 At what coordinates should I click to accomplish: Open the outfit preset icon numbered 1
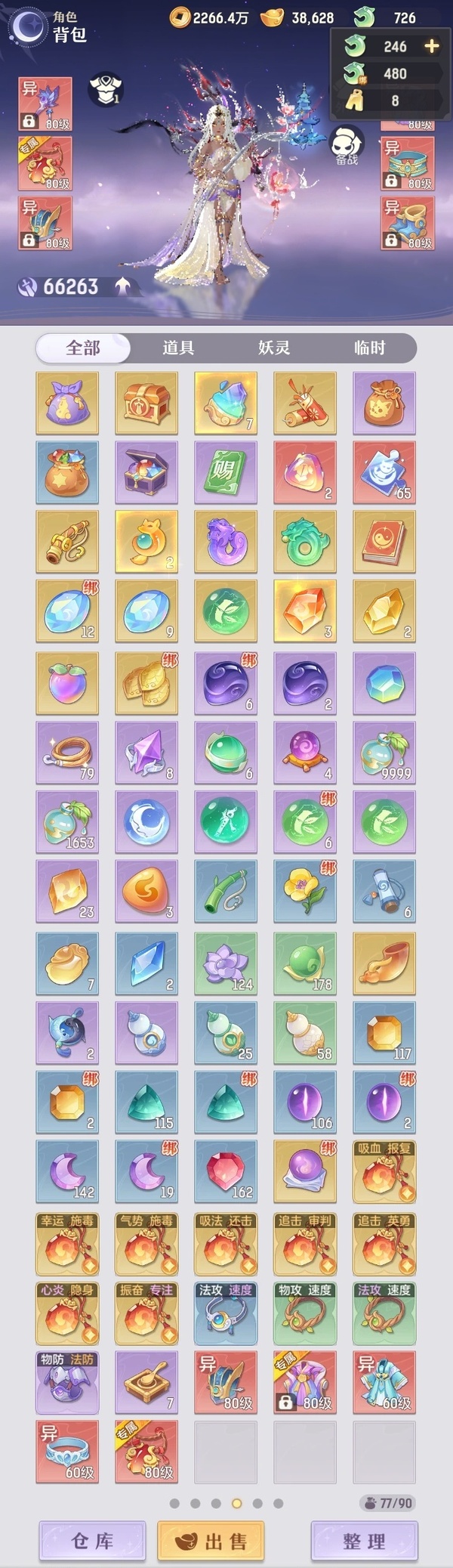pos(106,89)
